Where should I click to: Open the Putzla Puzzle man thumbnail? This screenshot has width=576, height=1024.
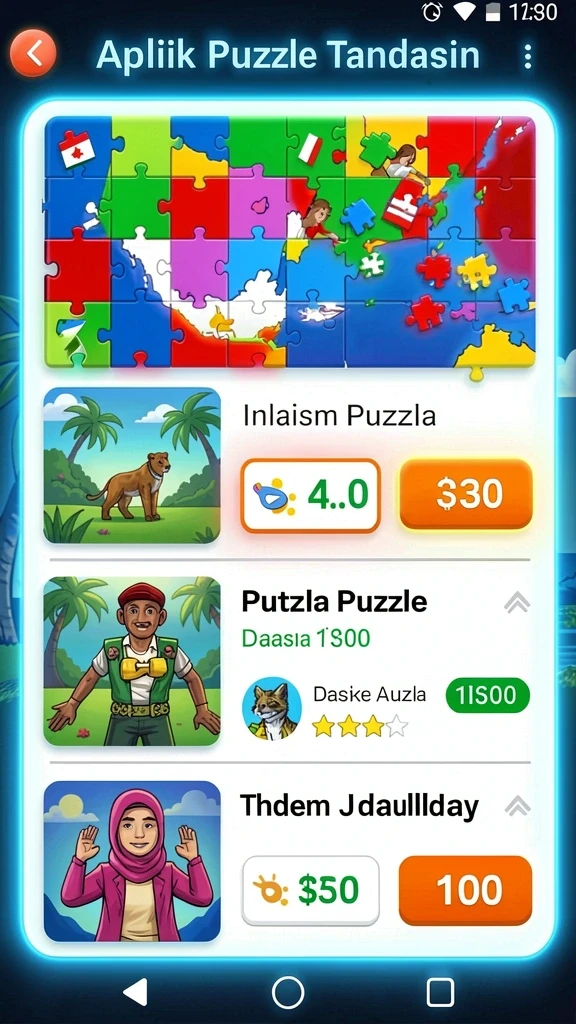(132, 661)
